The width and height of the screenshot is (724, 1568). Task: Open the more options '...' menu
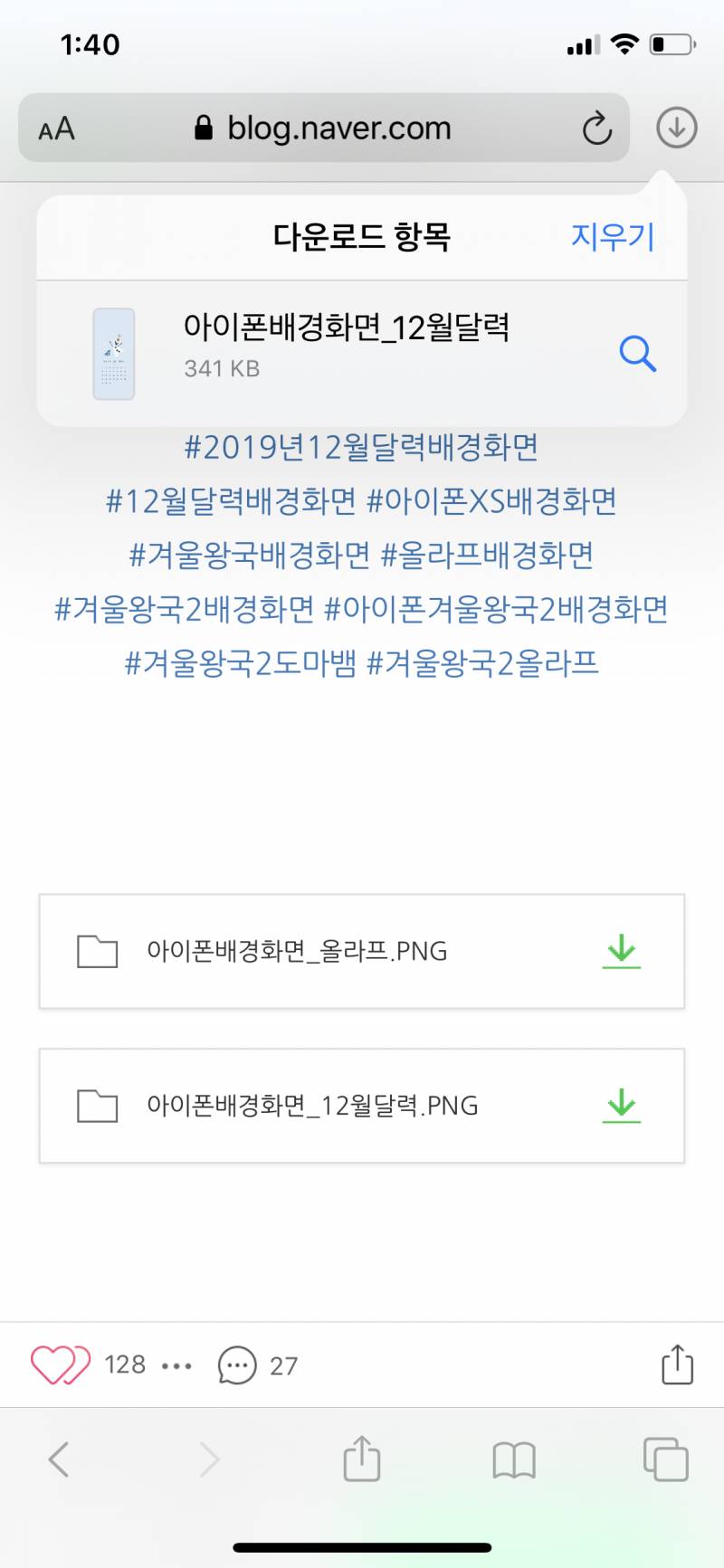click(x=175, y=1366)
